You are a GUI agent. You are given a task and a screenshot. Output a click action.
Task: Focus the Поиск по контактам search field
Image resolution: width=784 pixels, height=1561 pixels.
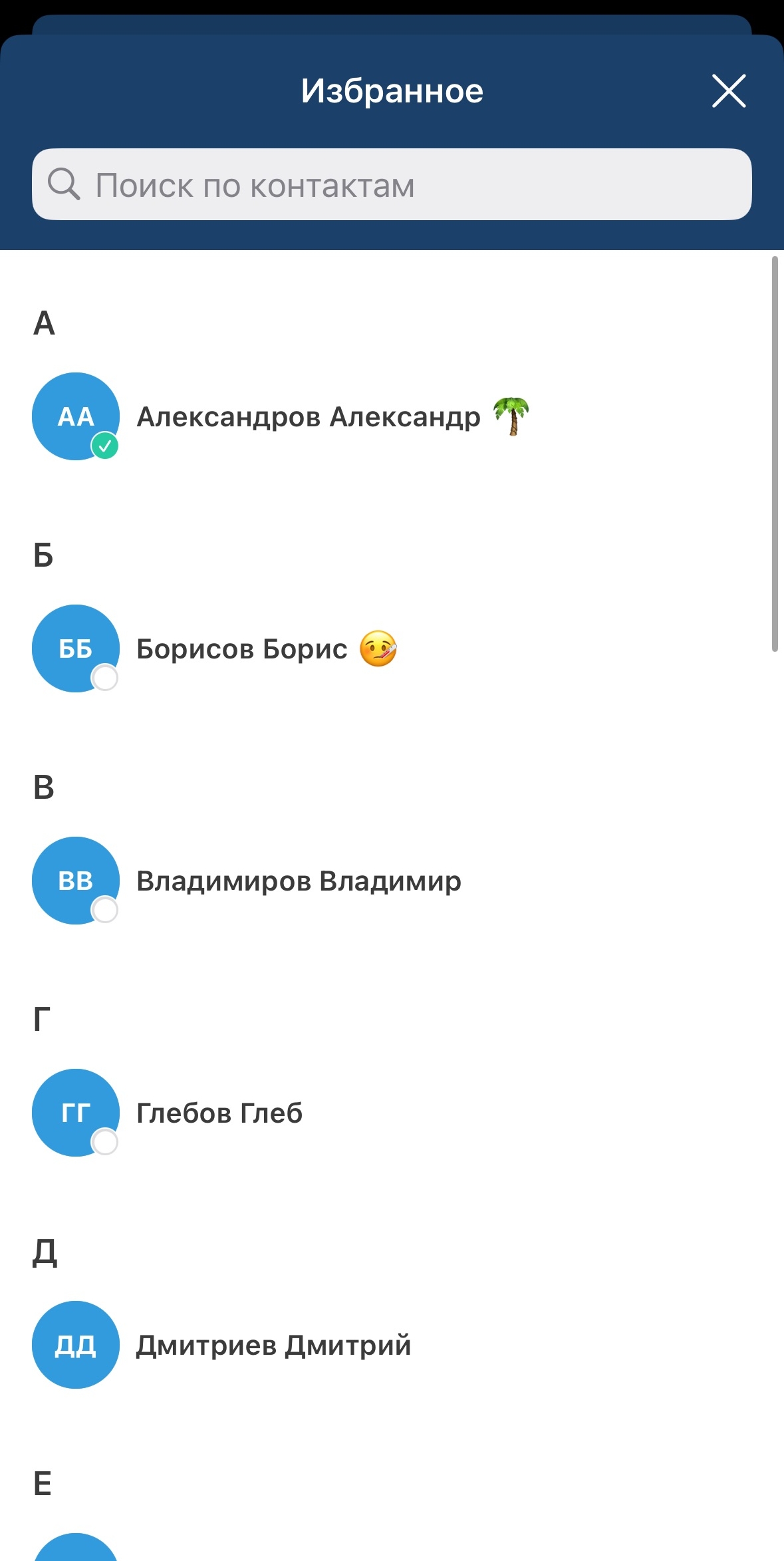tap(391, 184)
